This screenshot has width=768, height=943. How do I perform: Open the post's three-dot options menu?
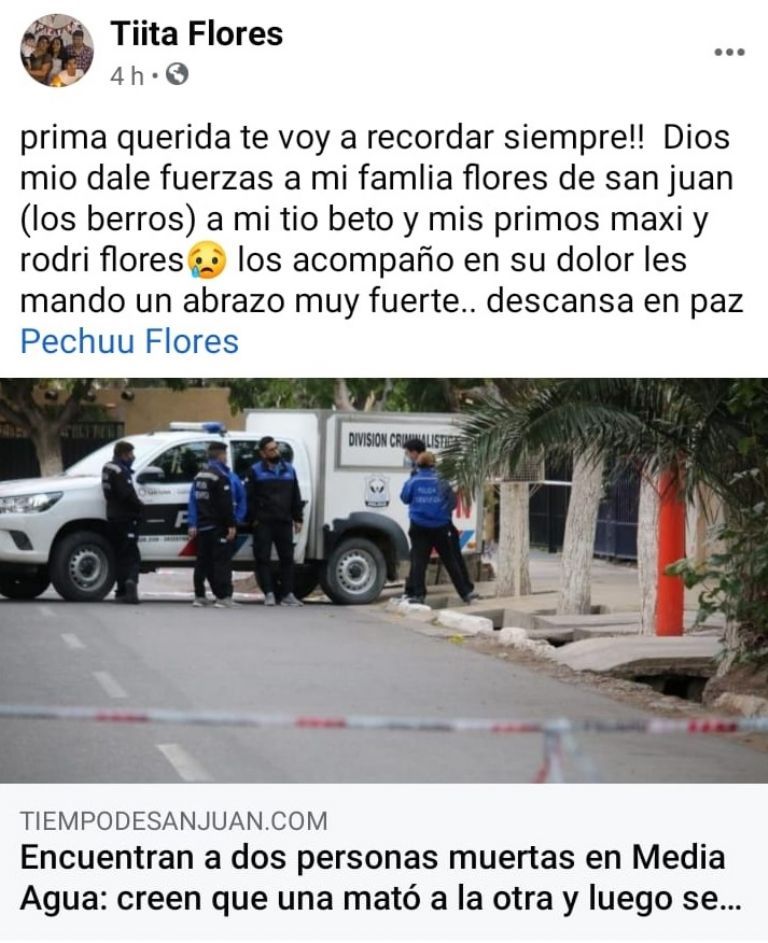pos(729,52)
